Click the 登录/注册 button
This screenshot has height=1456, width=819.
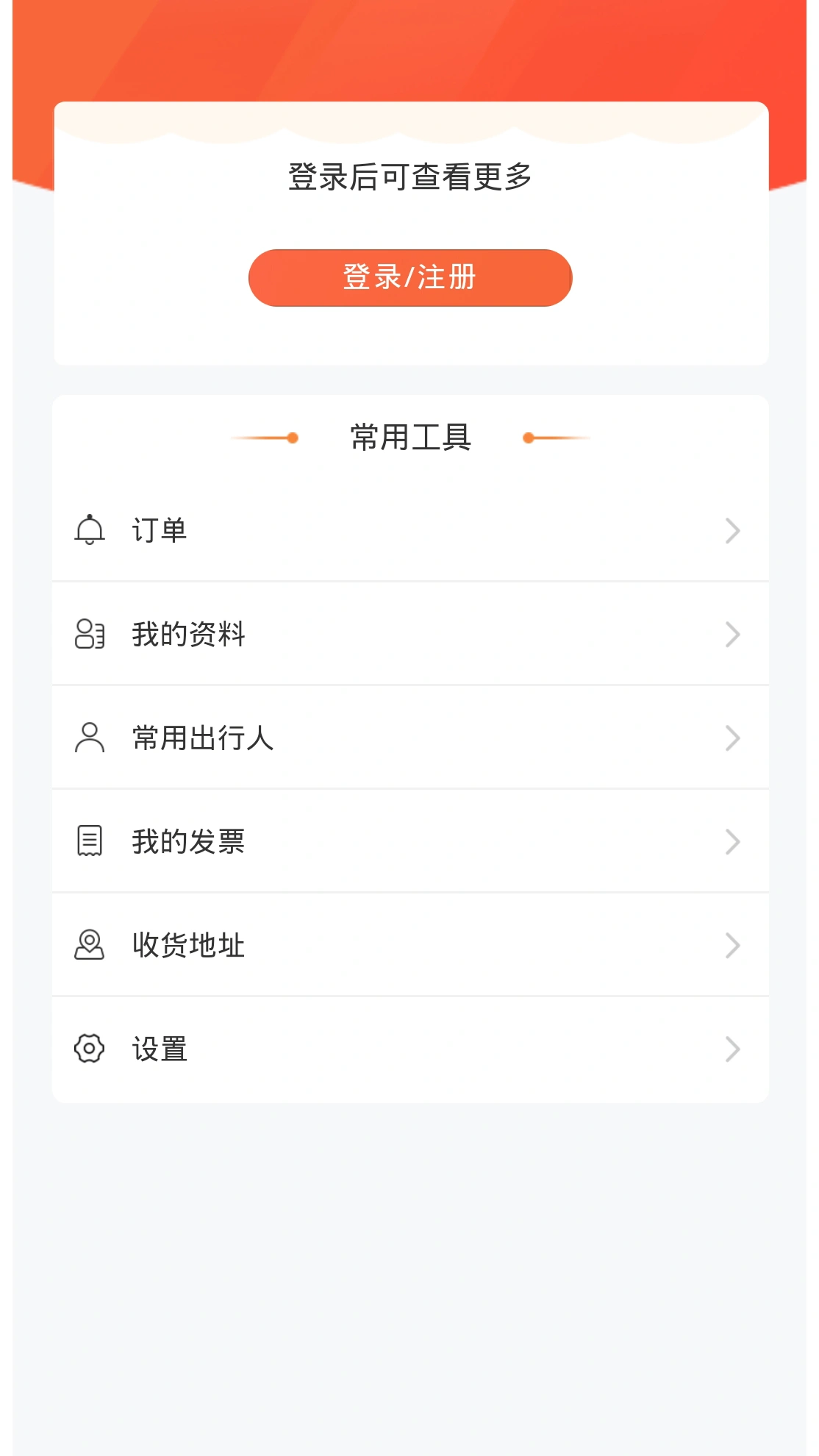pyautogui.click(x=409, y=277)
